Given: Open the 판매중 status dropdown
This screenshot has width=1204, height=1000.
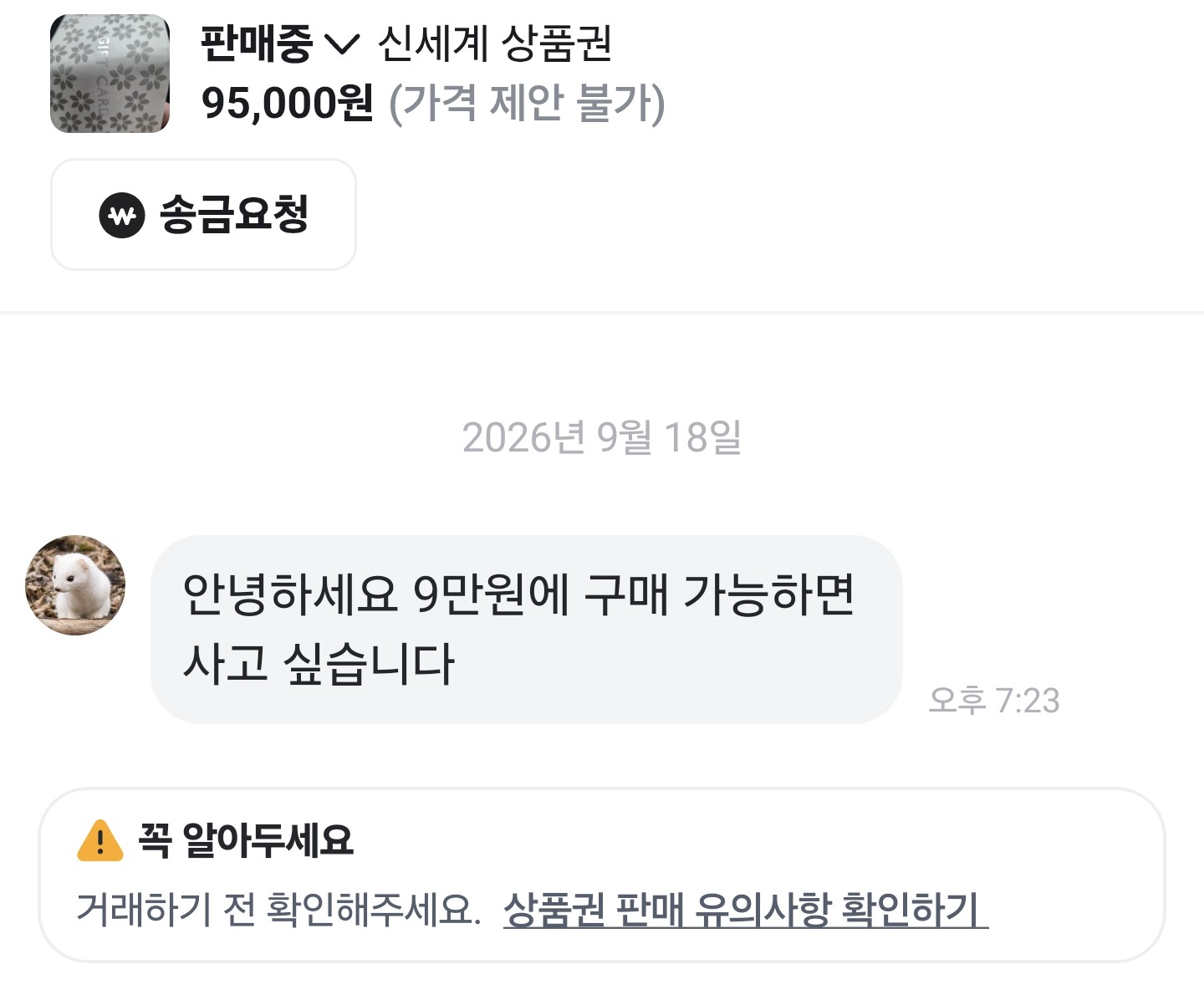Looking at the screenshot, I should click(279, 43).
